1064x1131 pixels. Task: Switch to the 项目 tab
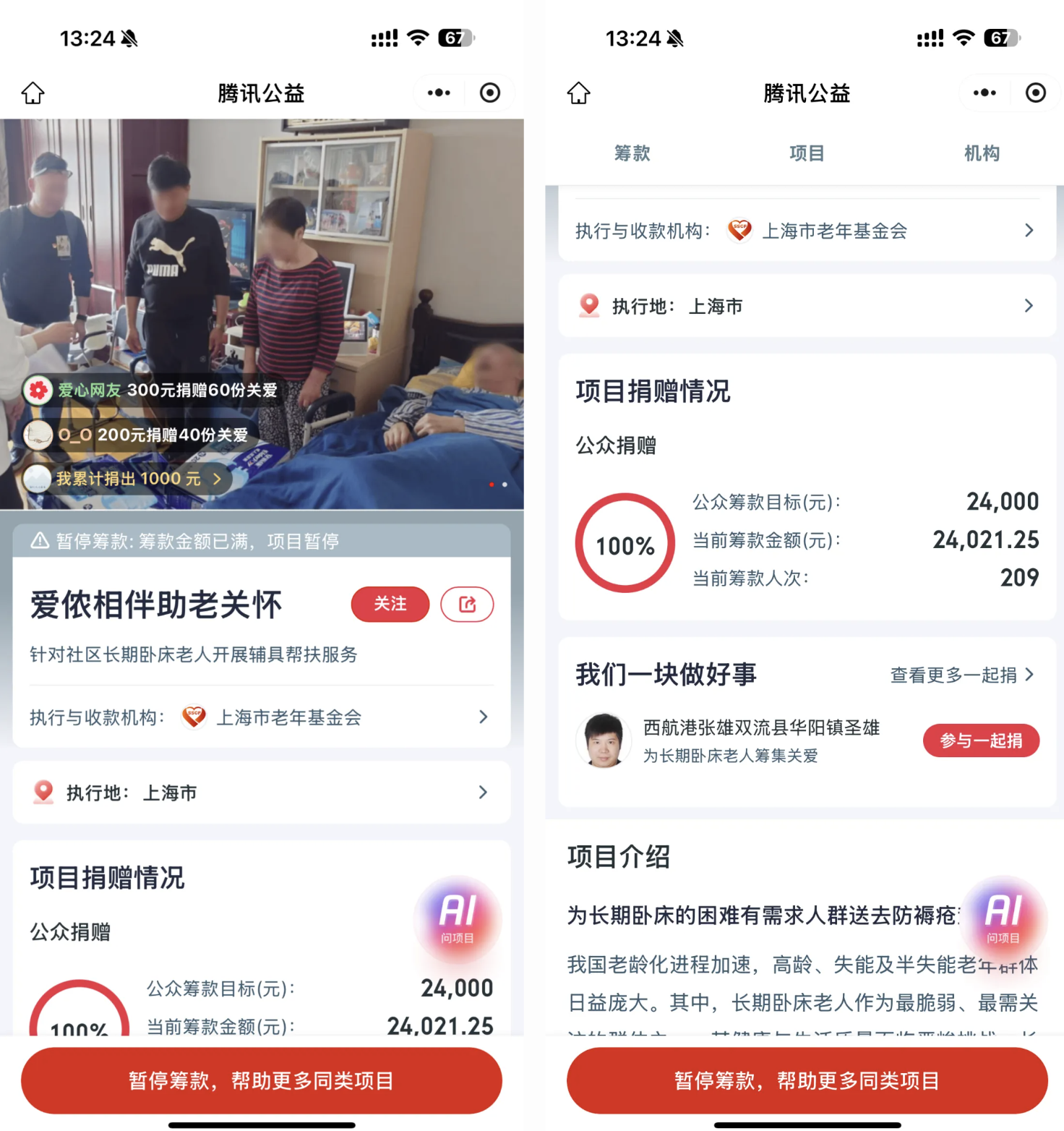807,153
